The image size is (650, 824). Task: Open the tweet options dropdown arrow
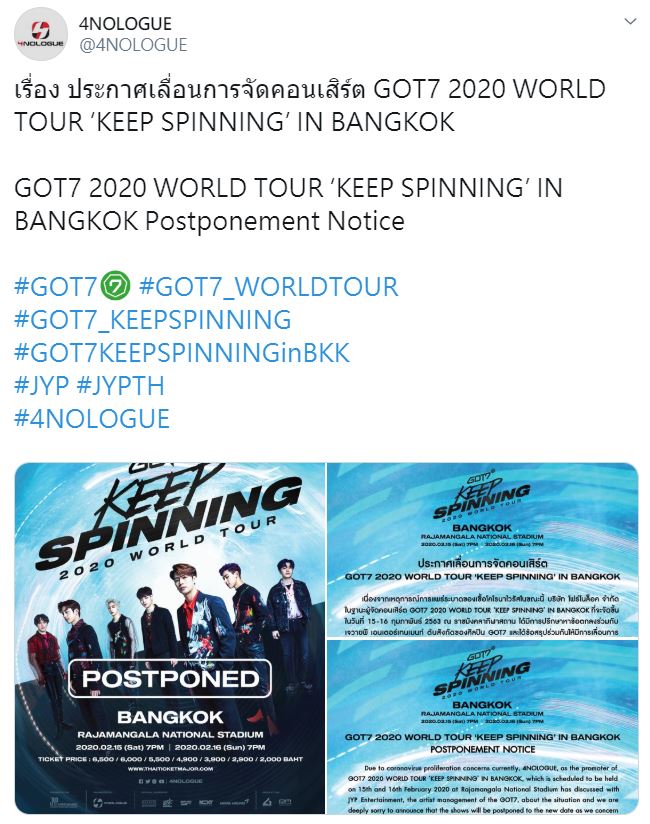tap(629, 22)
